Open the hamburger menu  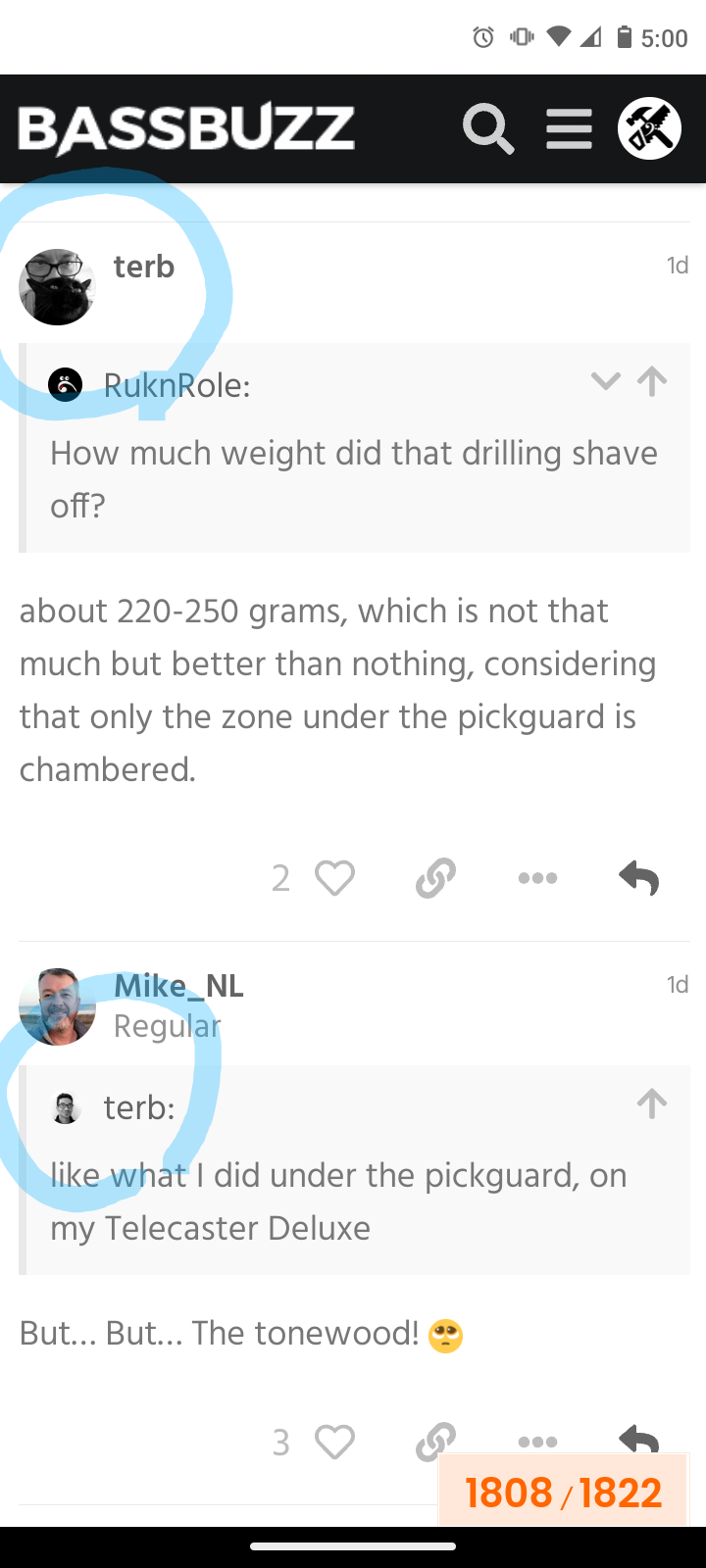tap(569, 129)
